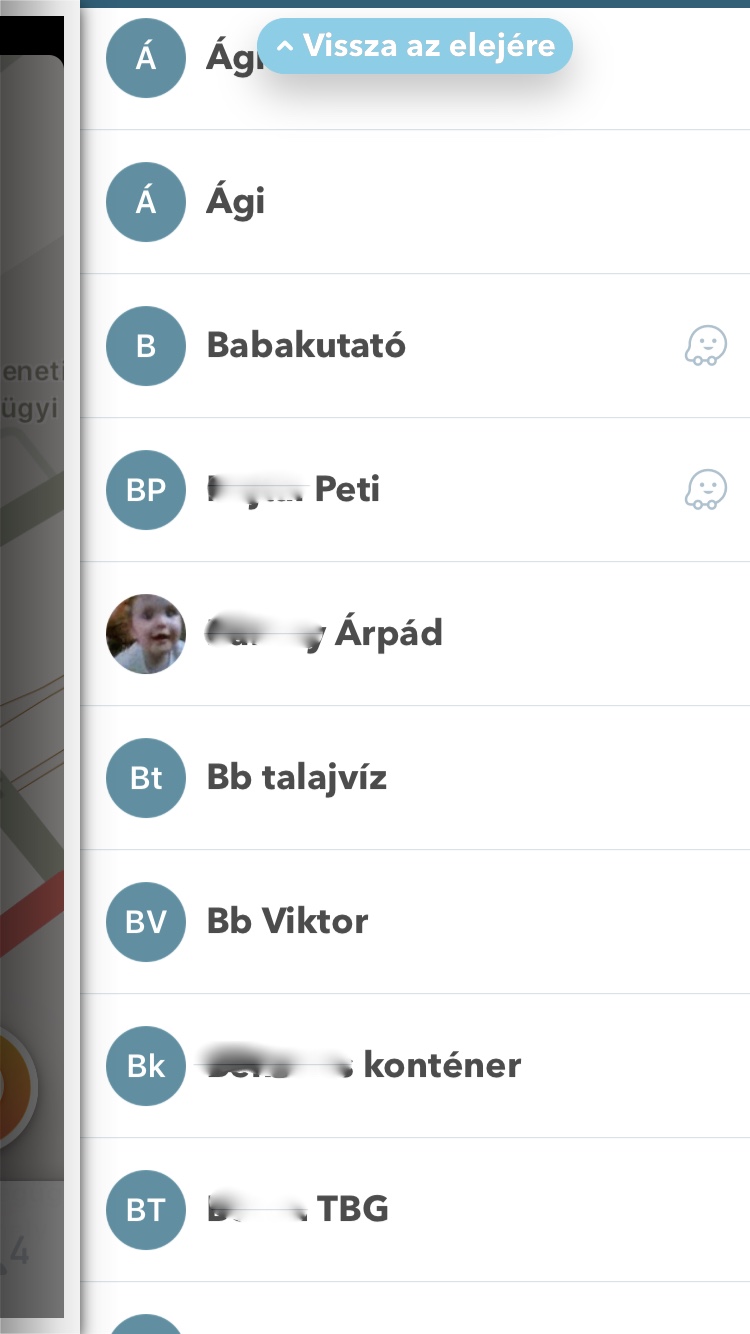Choose the Bb talajvíz contact
750x1334 pixels.
[415, 778]
